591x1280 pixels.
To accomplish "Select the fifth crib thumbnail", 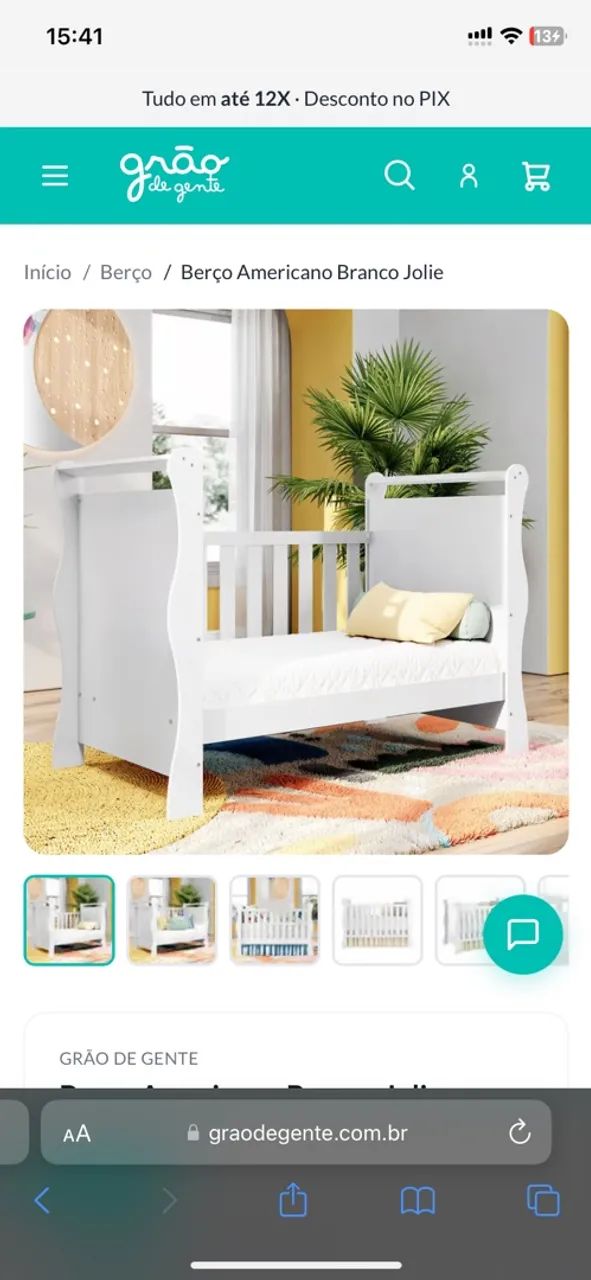I will click(x=472, y=920).
